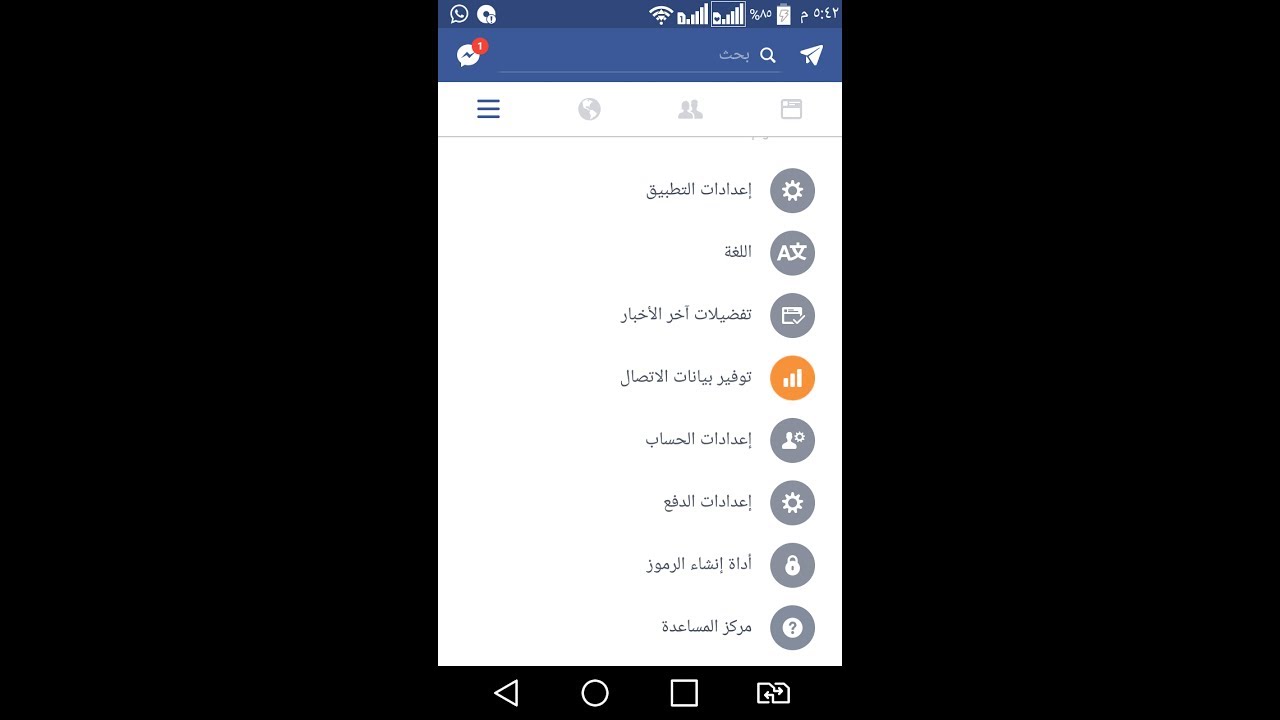Screen dimensions: 1280x720
Task: Switch to the news feed tab
Action: 791,109
